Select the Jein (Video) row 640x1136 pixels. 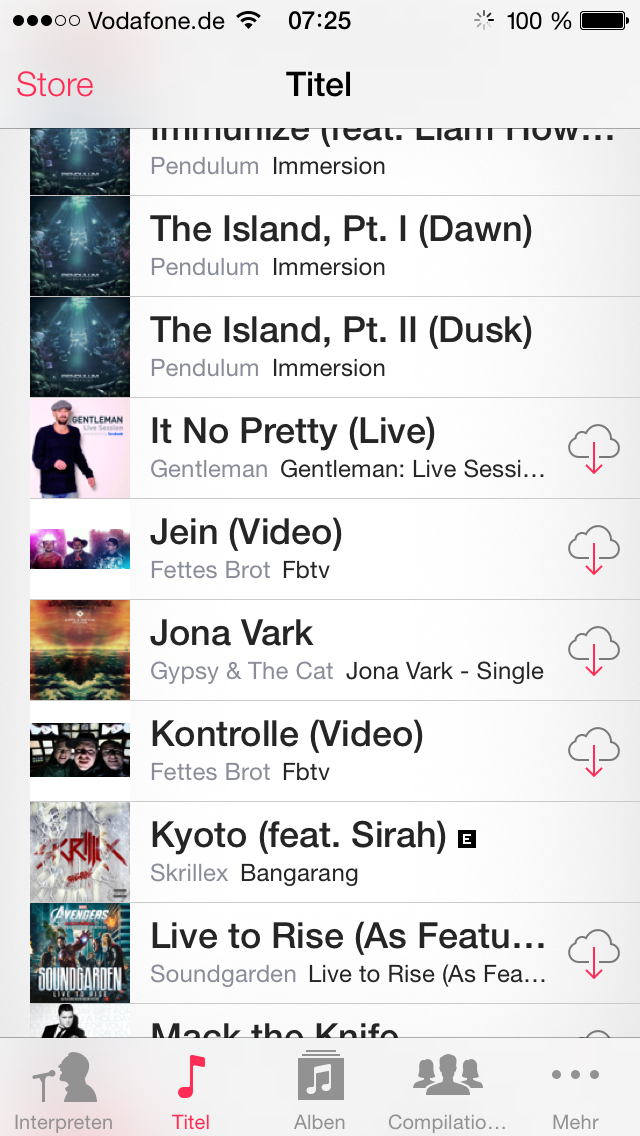tap(335, 549)
